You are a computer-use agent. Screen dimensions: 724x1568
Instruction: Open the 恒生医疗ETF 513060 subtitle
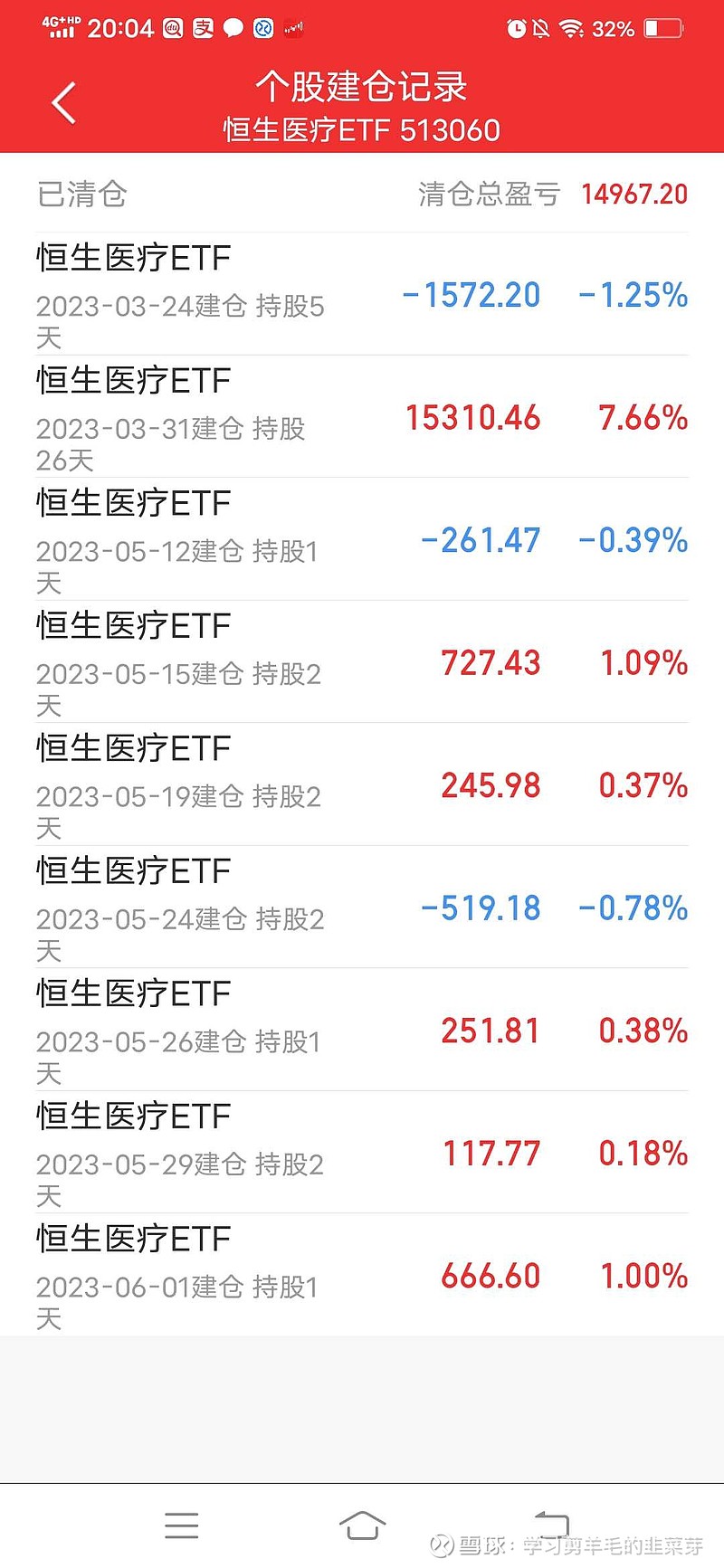pos(362,131)
